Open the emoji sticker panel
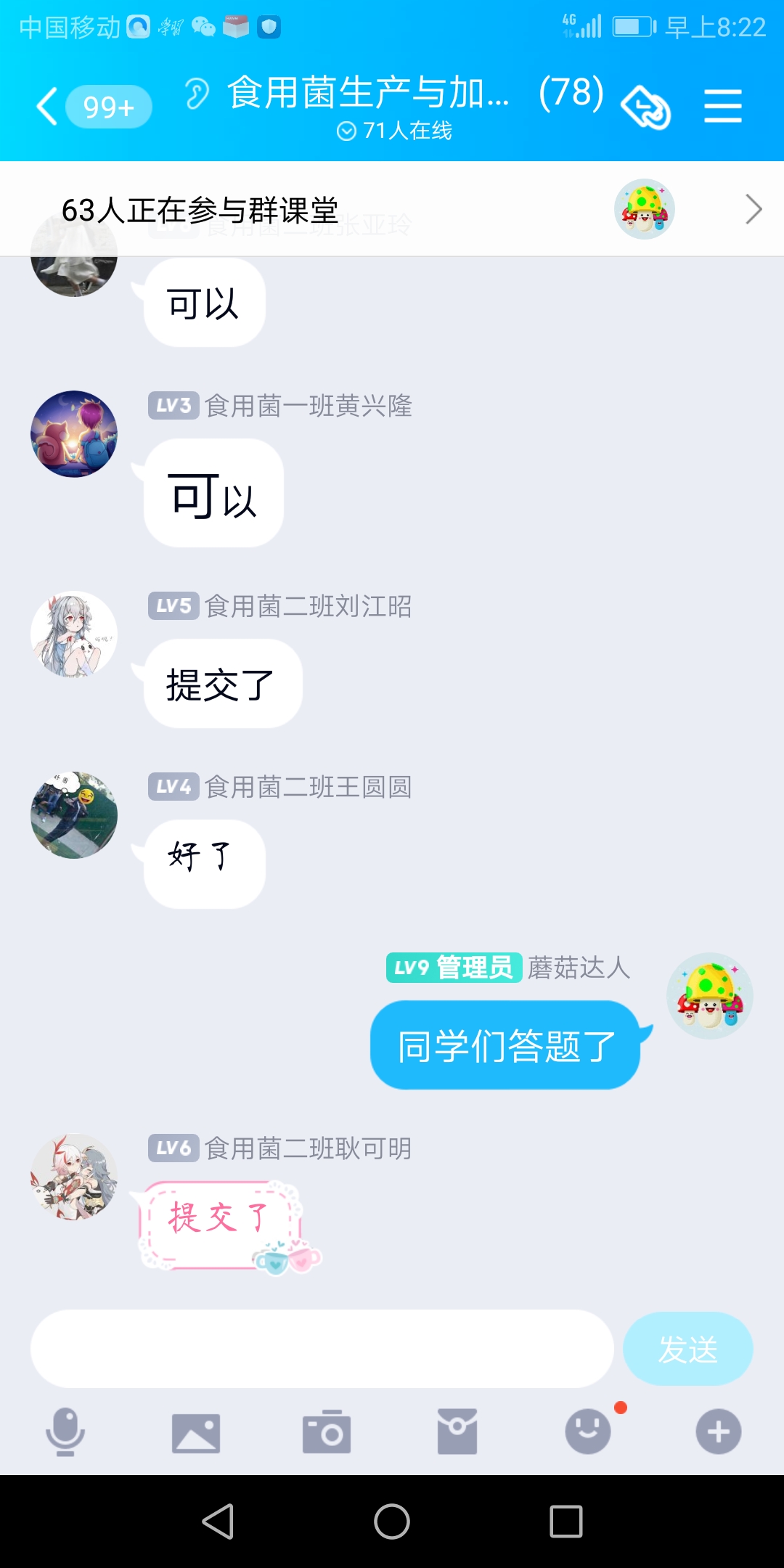The width and height of the screenshot is (784, 1568). [588, 1432]
